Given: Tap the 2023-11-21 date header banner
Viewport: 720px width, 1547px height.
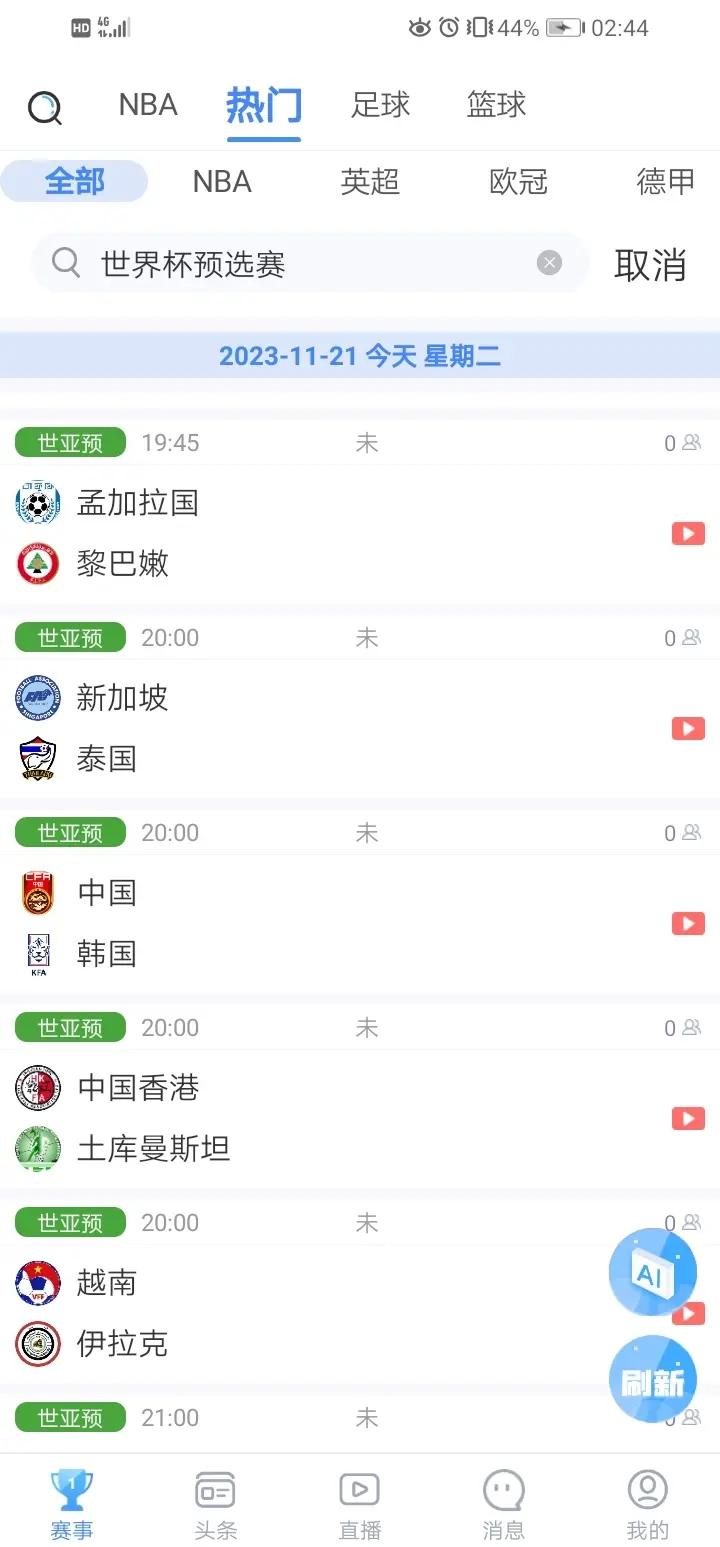Looking at the screenshot, I should (360, 355).
